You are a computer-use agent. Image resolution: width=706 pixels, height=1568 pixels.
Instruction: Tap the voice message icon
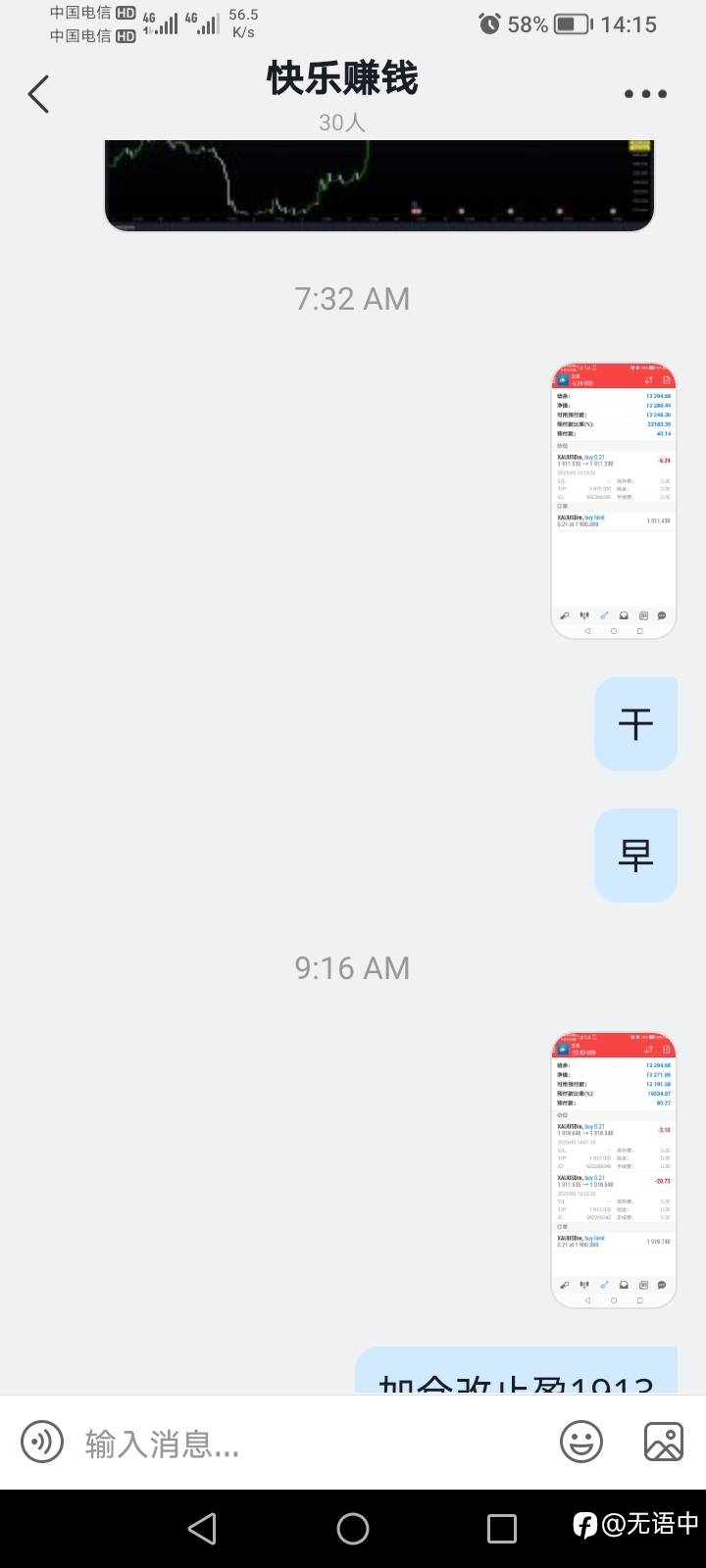click(x=42, y=1443)
